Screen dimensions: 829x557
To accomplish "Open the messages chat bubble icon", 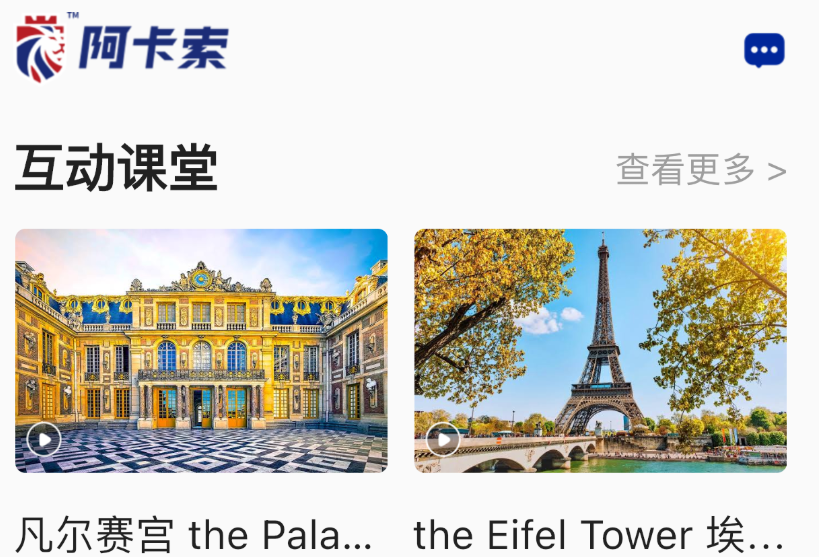I will click(x=764, y=50).
